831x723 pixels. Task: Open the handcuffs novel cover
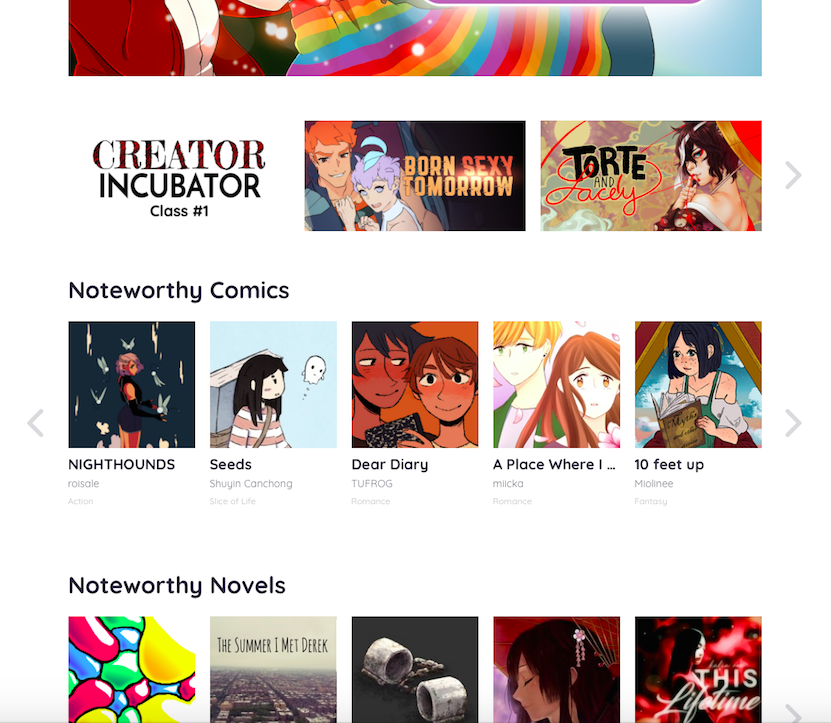(414, 669)
